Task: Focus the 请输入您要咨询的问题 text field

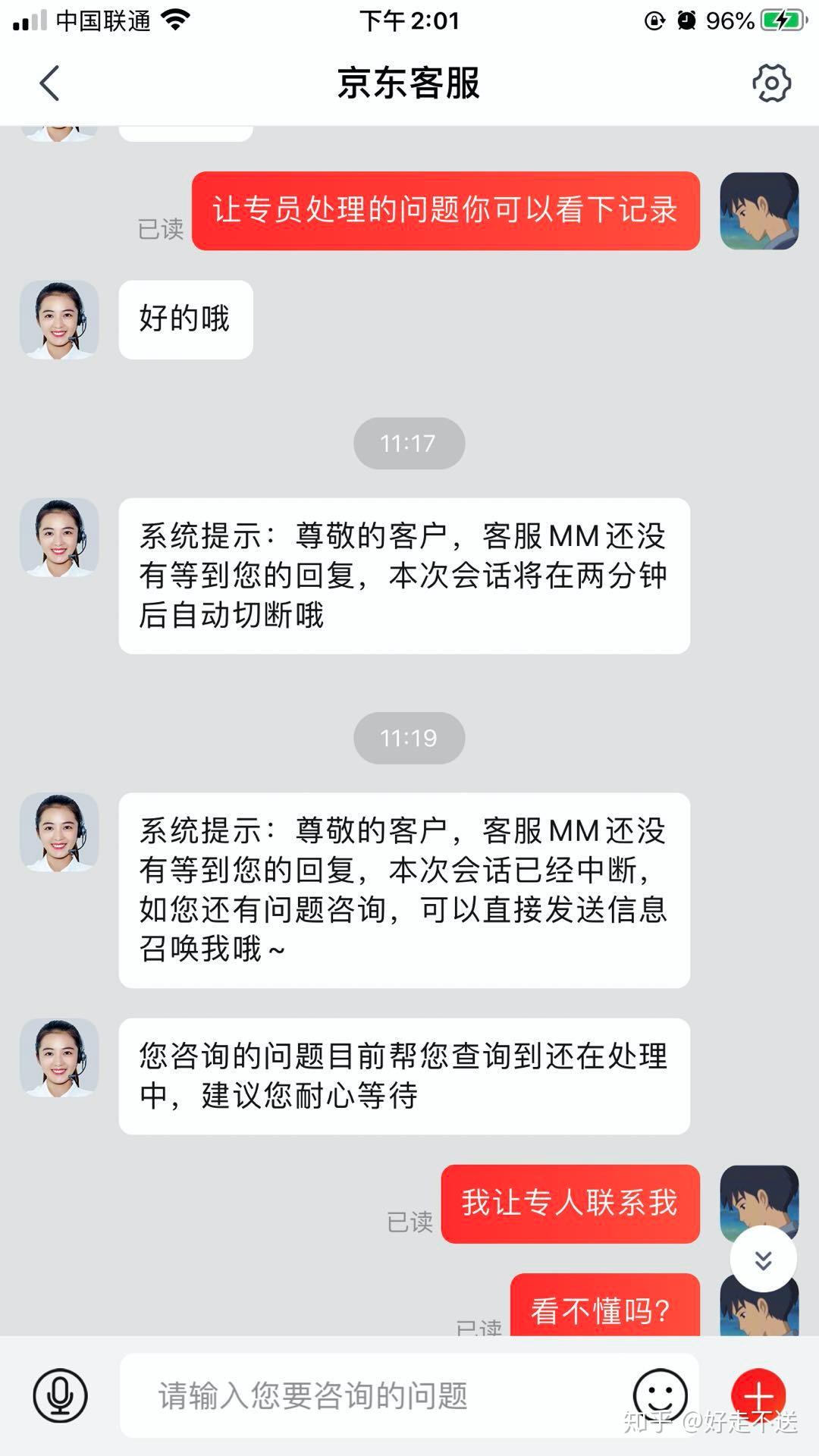Action: (x=372, y=1395)
